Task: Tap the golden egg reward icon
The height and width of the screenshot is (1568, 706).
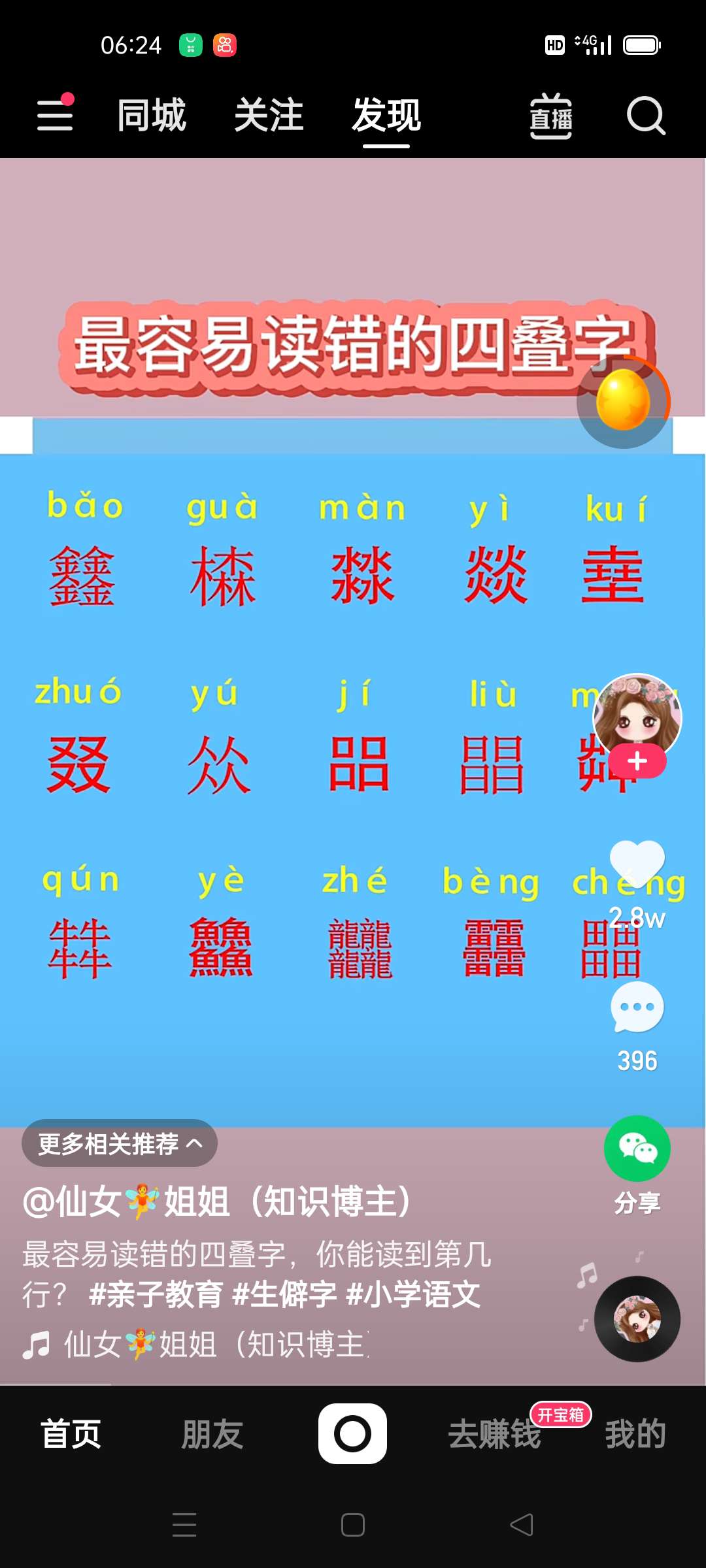Action: coord(624,401)
